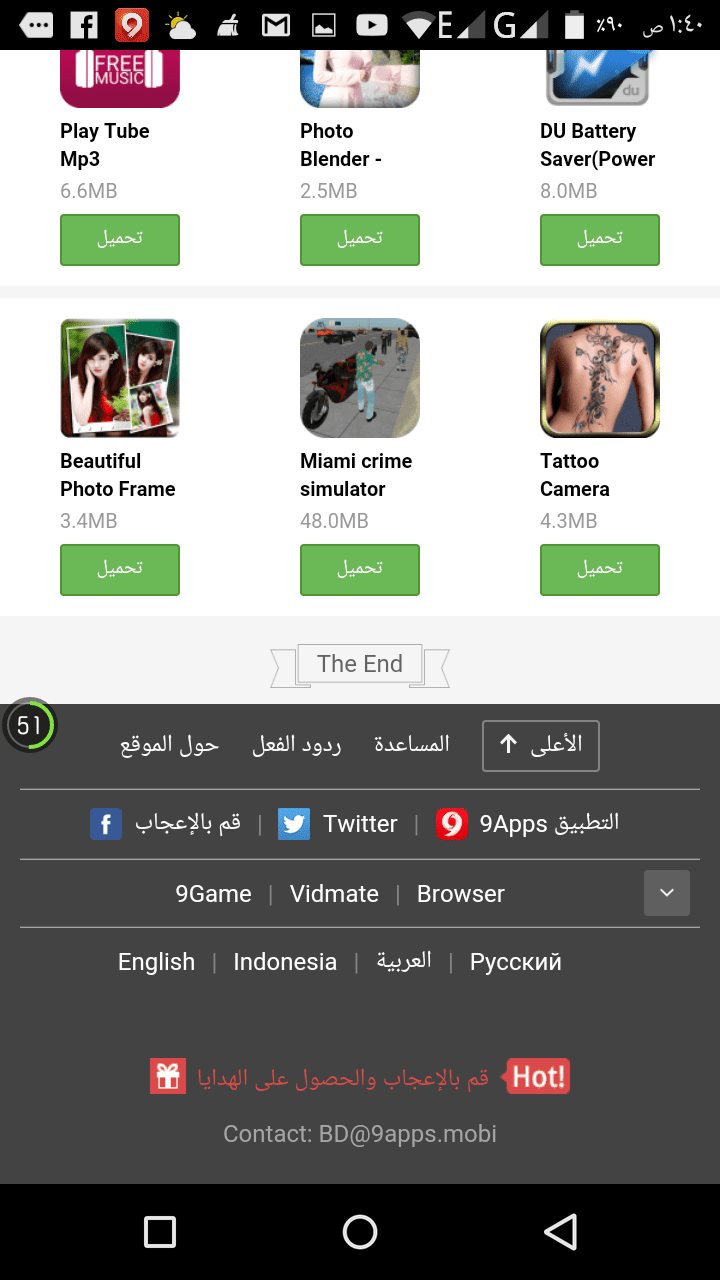Open the Twitter link
720x1280 pixels.
[x=338, y=824]
